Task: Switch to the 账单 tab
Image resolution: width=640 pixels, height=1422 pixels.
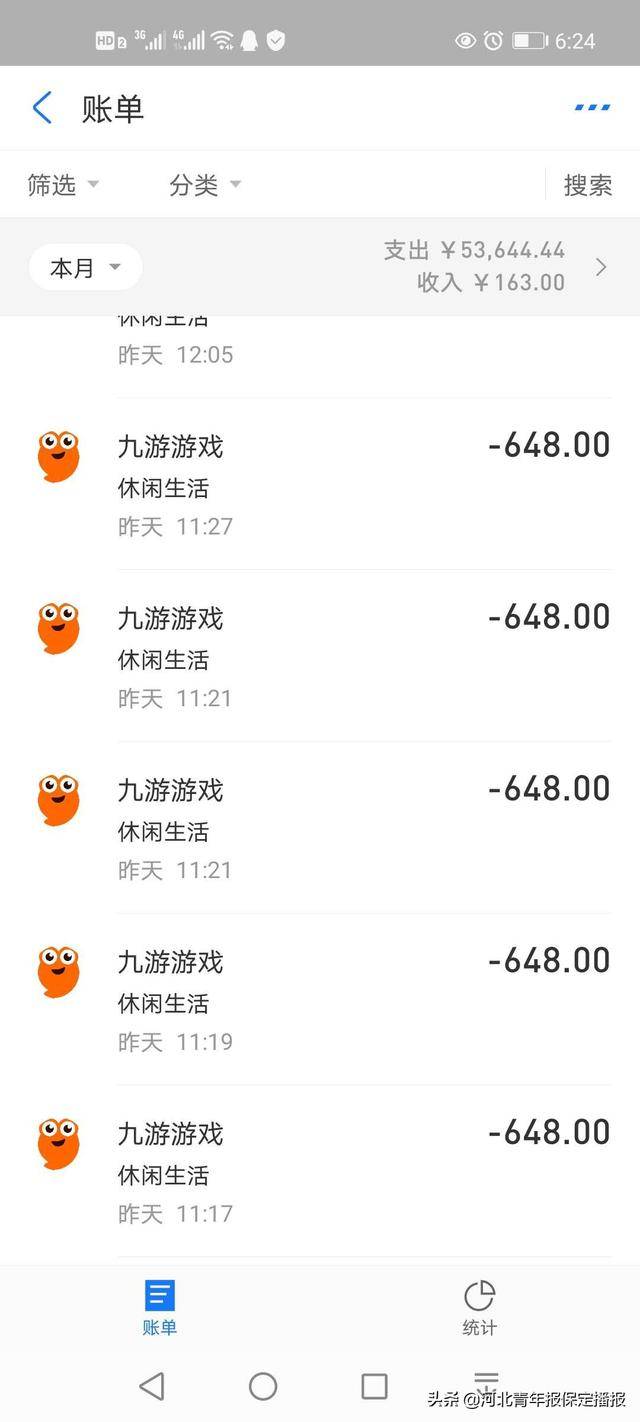Action: coord(160,1307)
